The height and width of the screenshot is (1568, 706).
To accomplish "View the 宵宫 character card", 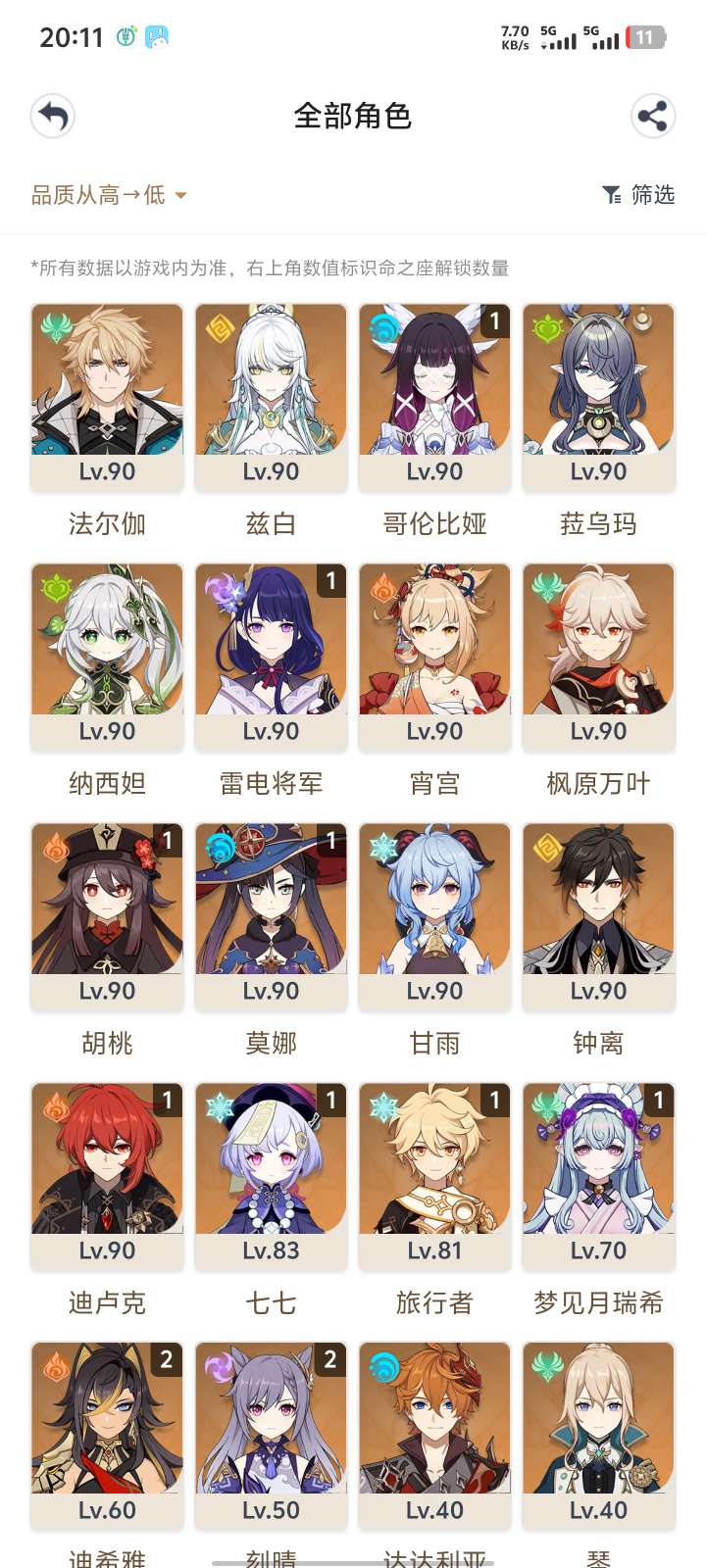I will 434,657.
